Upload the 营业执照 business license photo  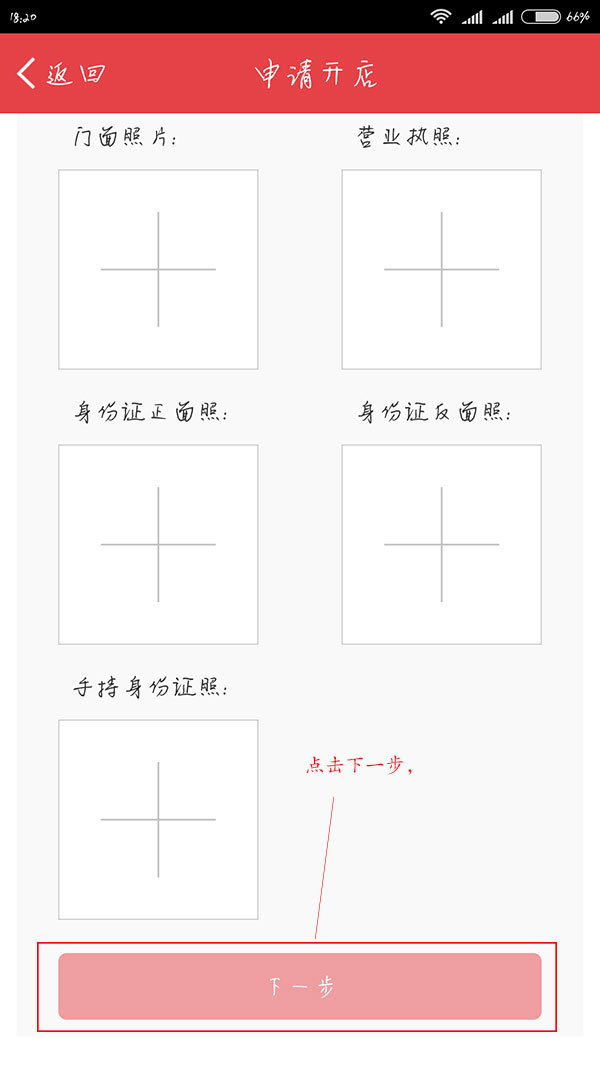(441, 269)
